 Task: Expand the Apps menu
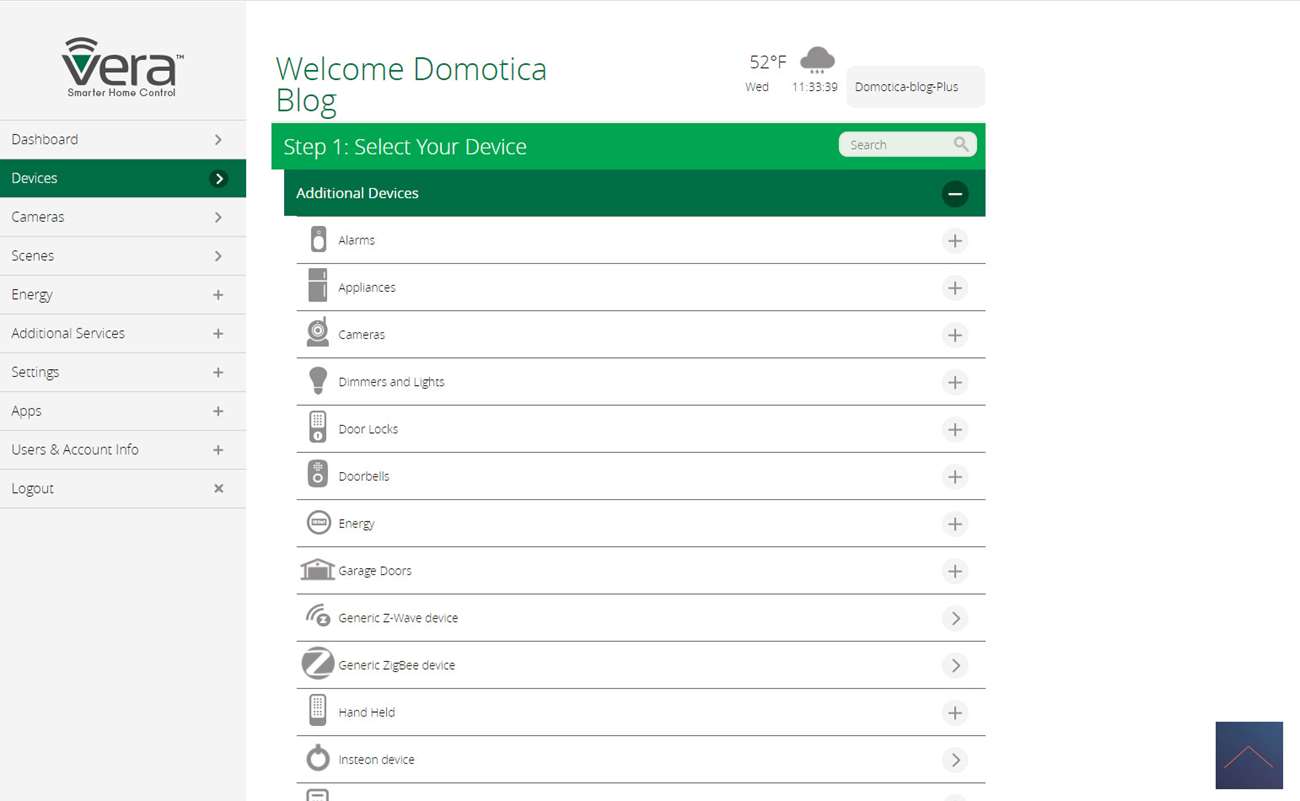click(x=120, y=411)
